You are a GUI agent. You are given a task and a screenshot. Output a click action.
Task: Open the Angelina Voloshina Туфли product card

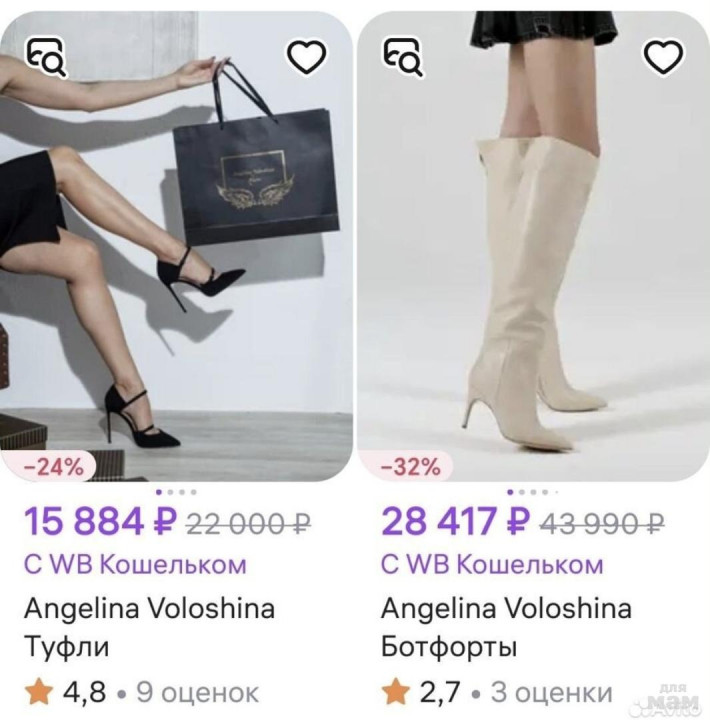150,627
